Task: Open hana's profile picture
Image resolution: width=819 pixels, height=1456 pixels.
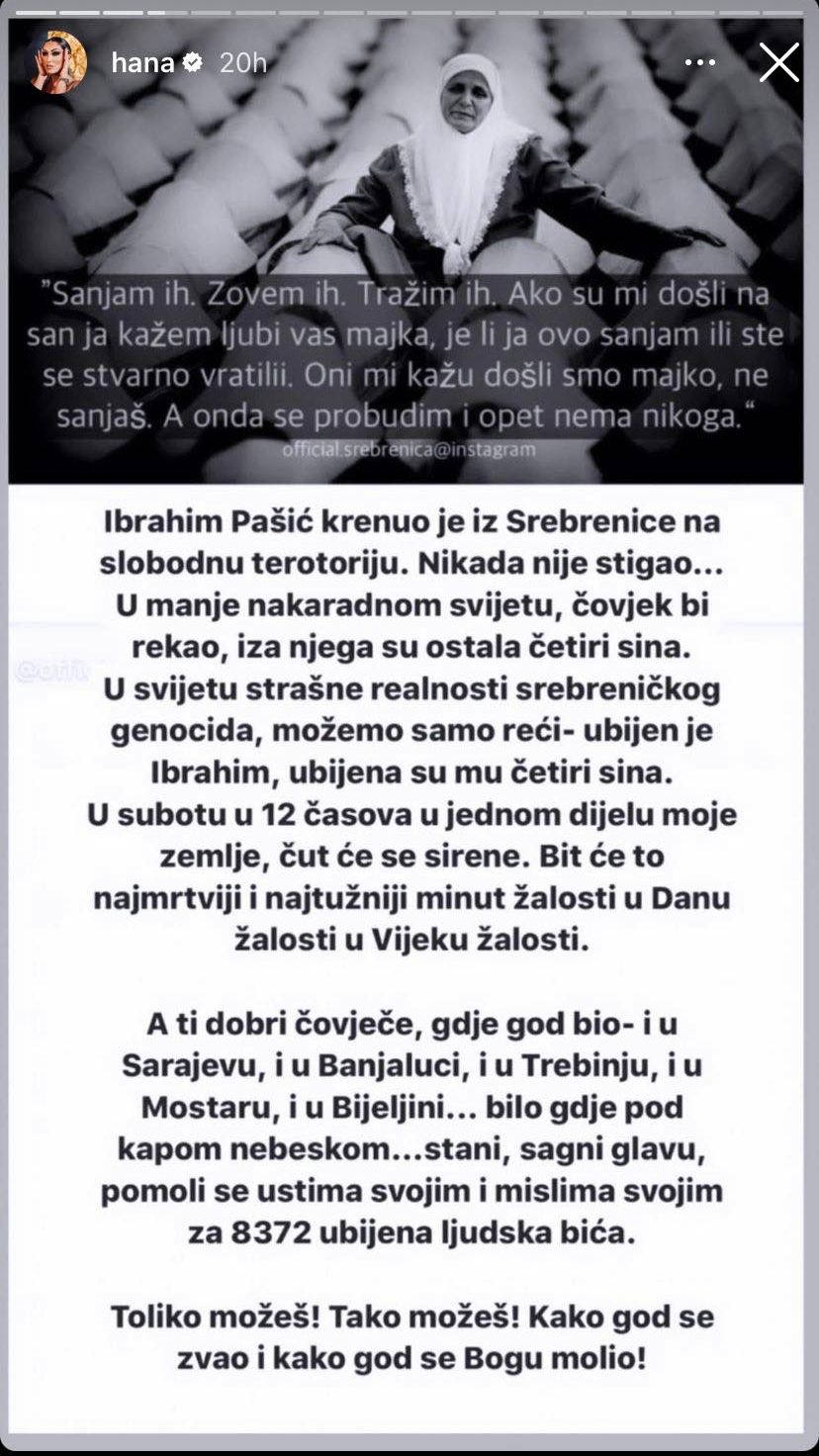Action: [x=56, y=62]
